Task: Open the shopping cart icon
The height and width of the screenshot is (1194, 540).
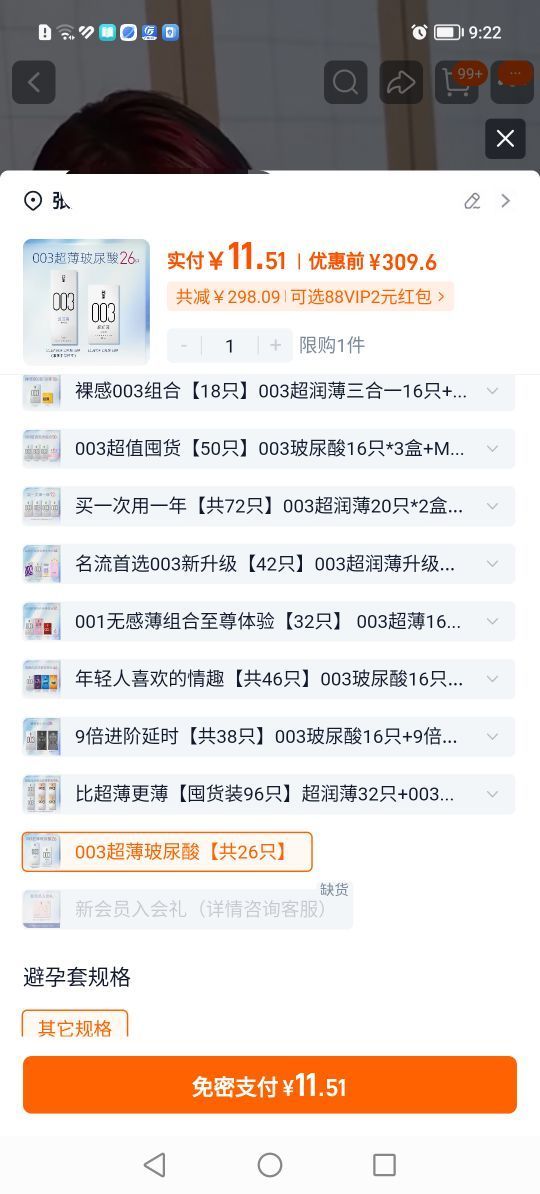Action: pos(457,82)
